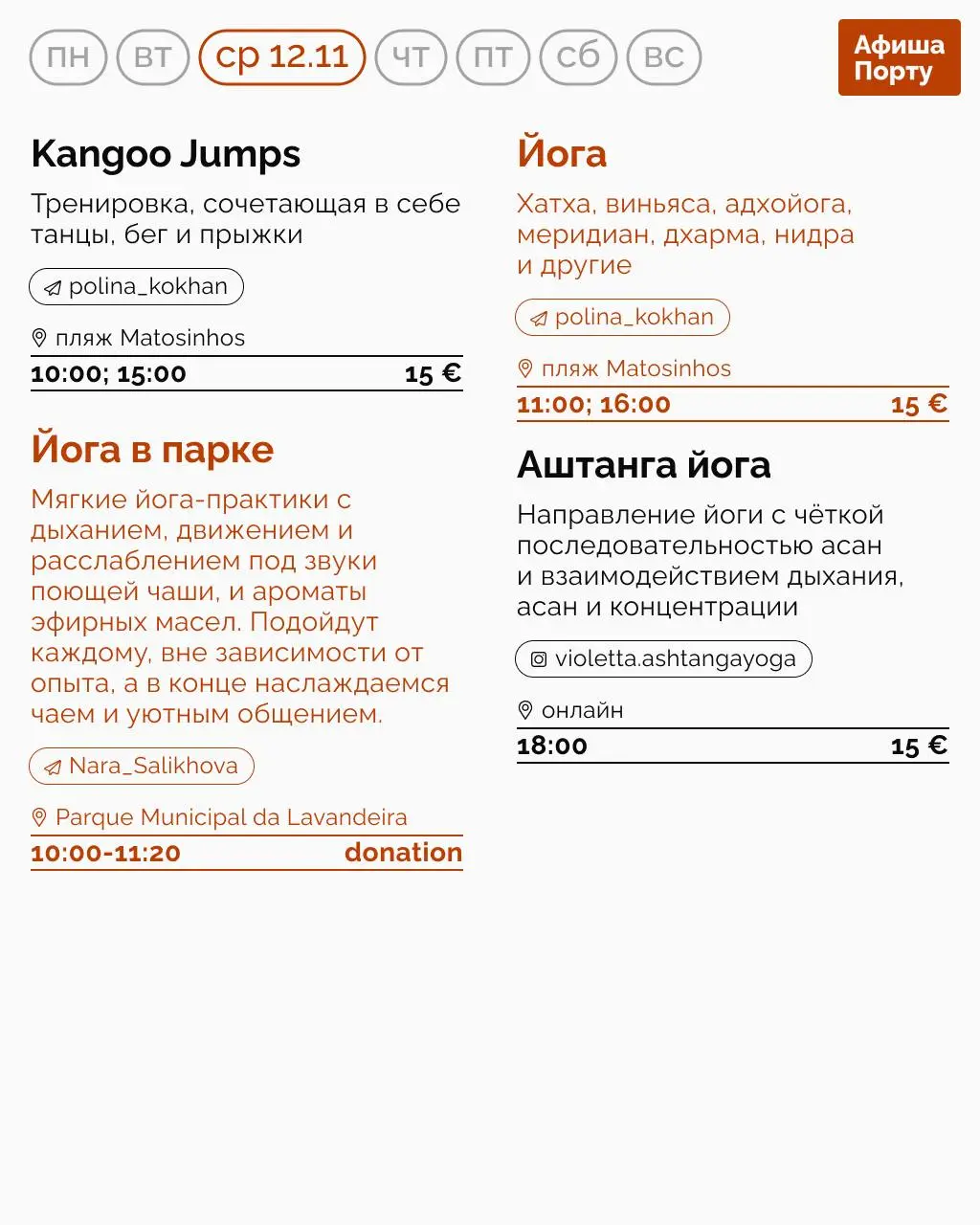Click the Афиша Порту button
Viewport: 980px width, 1225px height.
click(x=899, y=57)
